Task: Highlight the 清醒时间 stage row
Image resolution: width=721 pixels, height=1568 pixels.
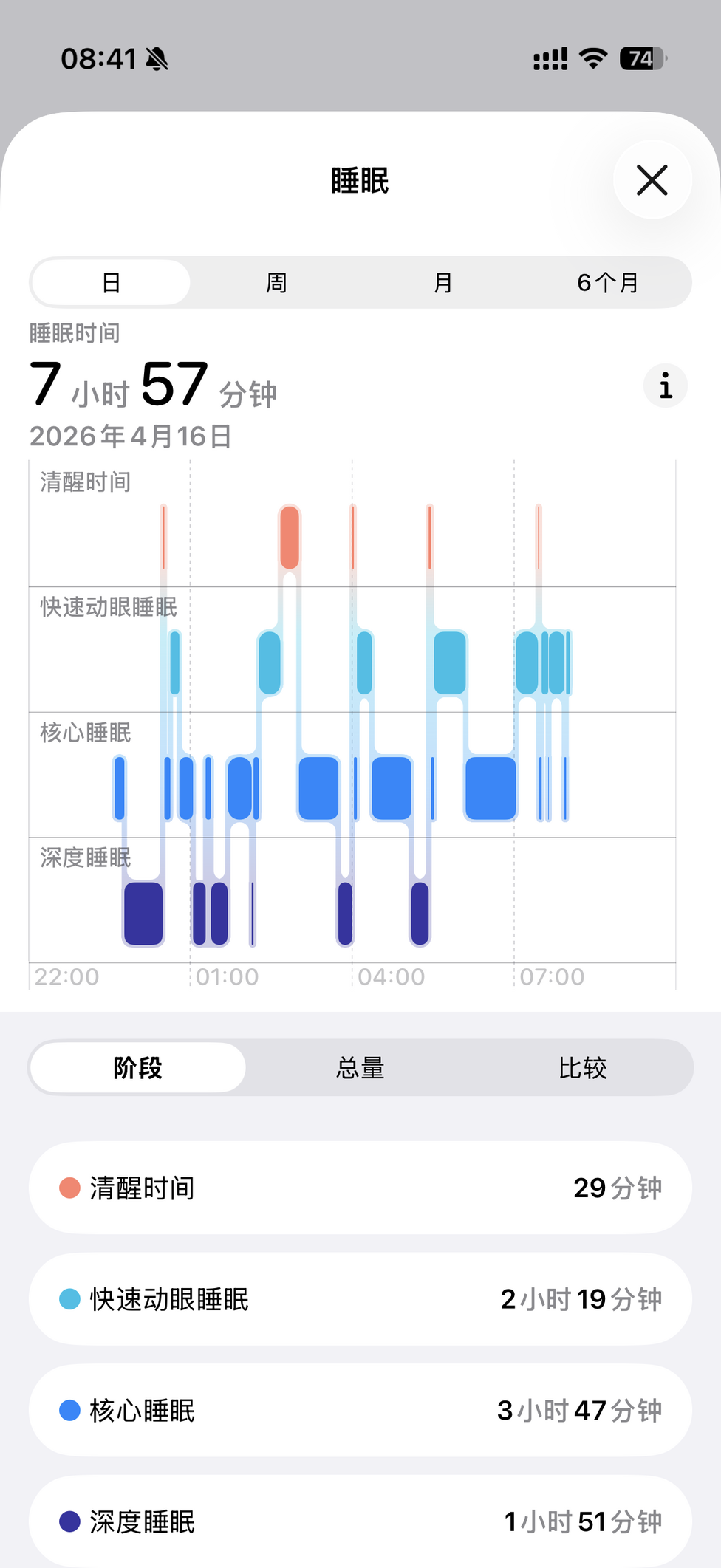Action: 360,1188
